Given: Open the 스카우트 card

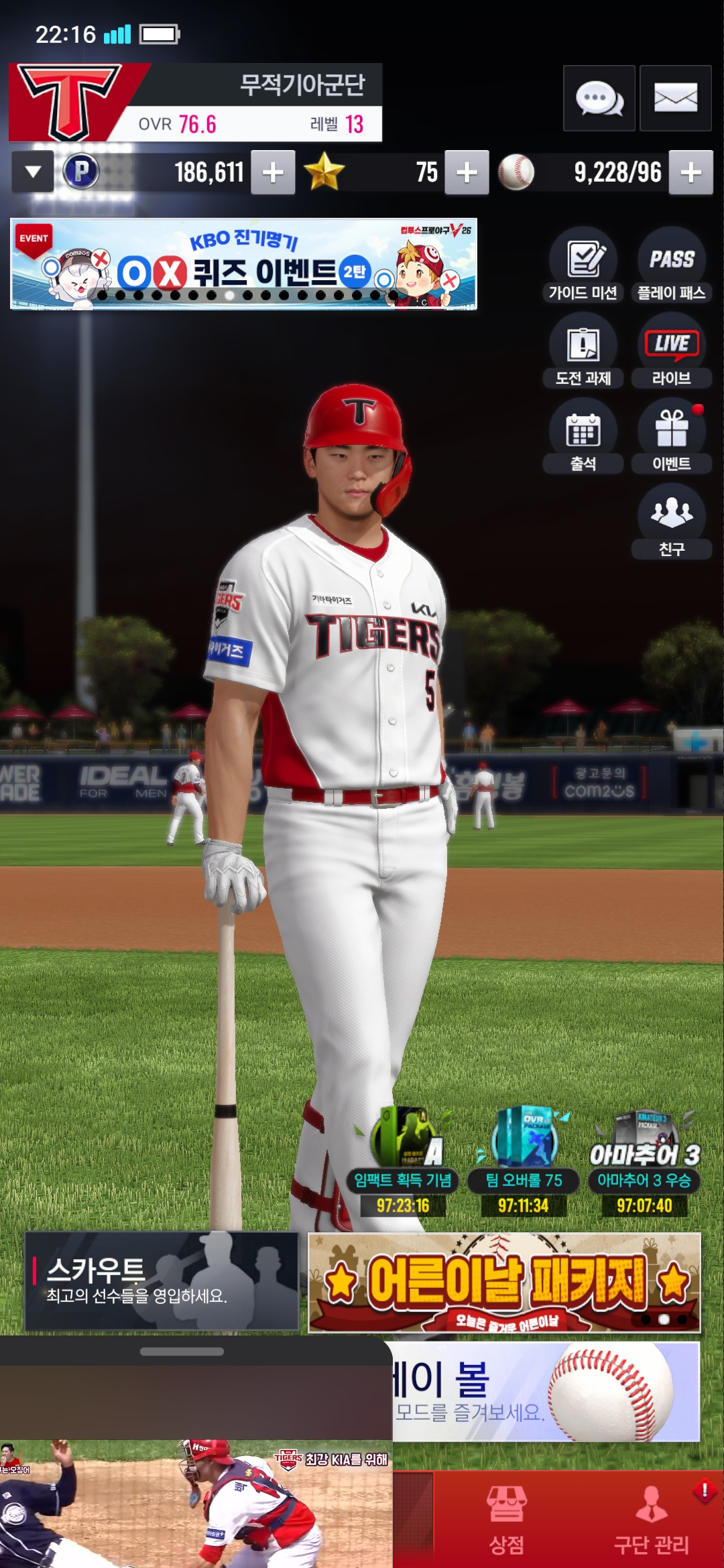Looking at the screenshot, I should (x=162, y=1281).
